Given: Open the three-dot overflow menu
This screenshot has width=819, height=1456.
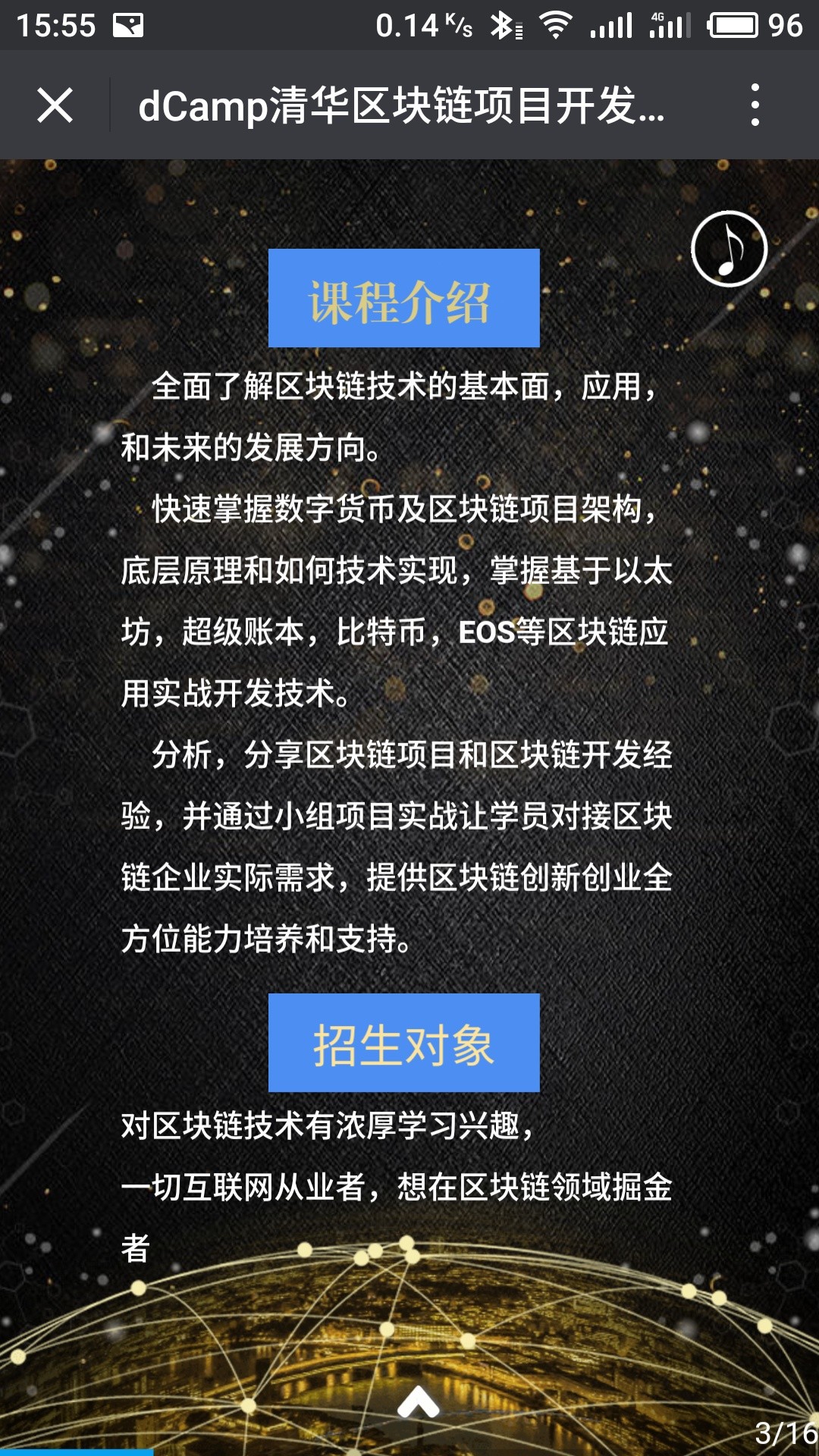Looking at the screenshot, I should (755, 105).
